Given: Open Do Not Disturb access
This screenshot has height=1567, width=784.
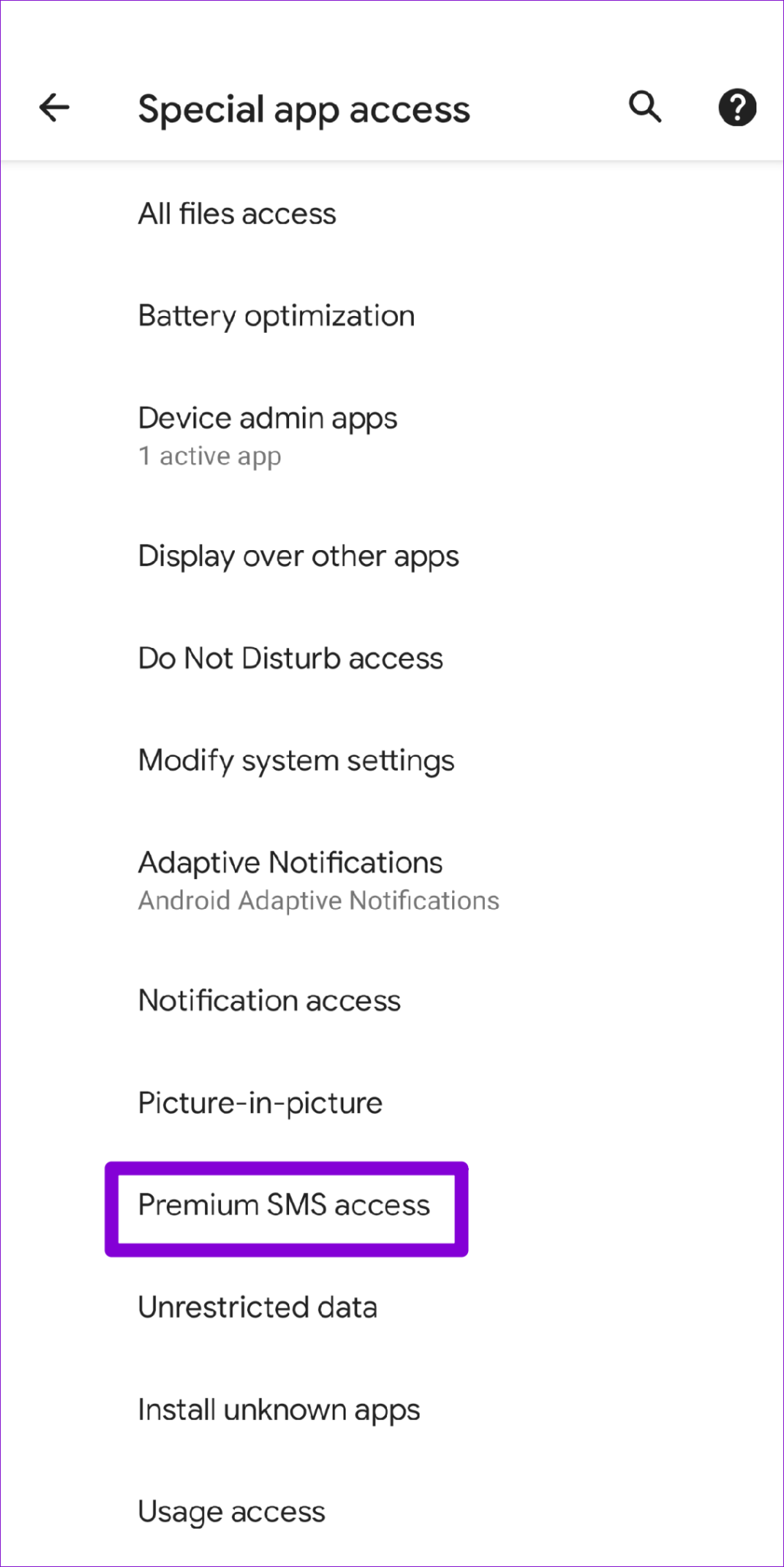Looking at the screenshot, I should [290, 659].
